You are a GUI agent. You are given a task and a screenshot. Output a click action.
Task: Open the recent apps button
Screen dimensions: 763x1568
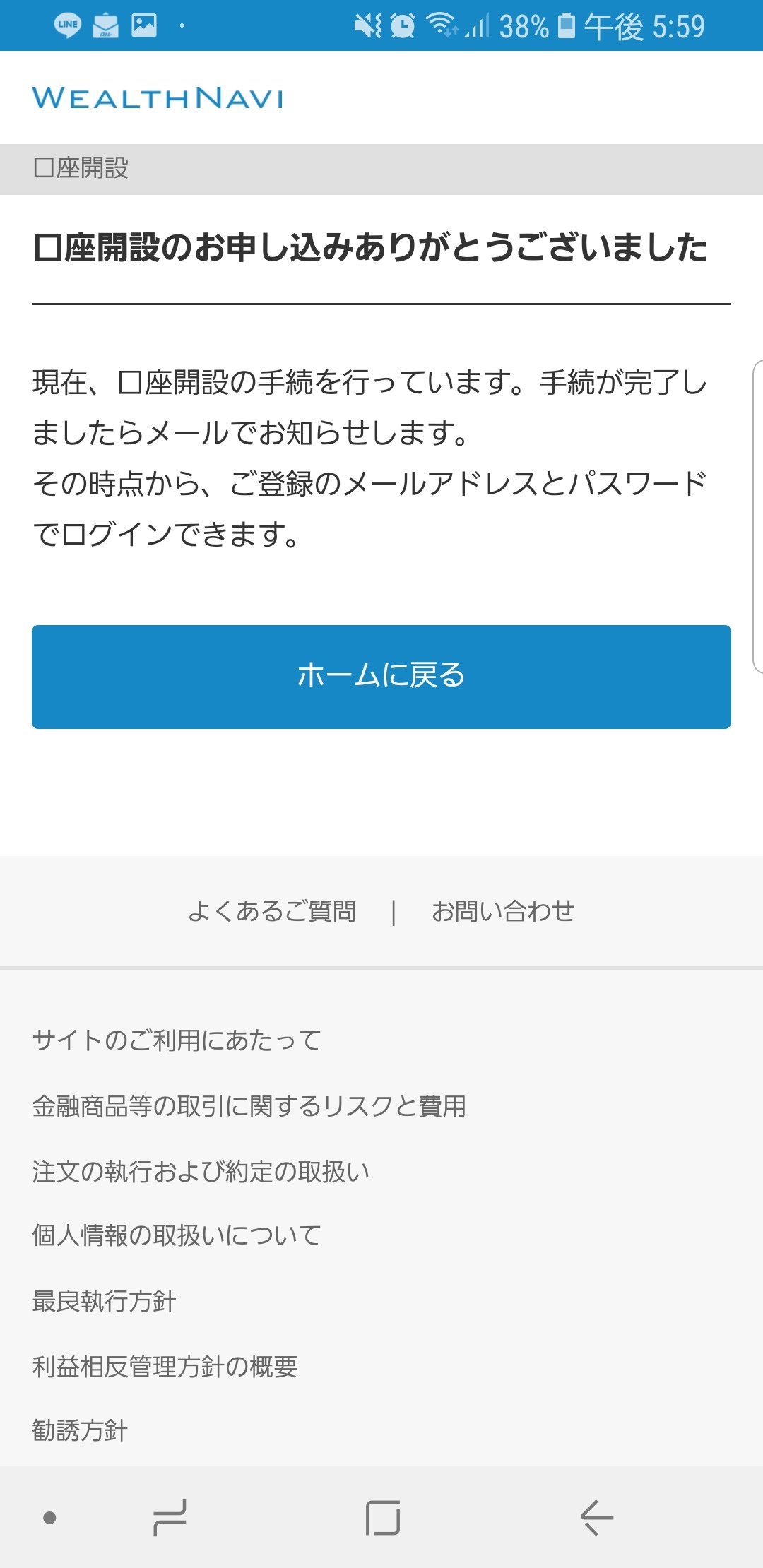click(170, 1517)
